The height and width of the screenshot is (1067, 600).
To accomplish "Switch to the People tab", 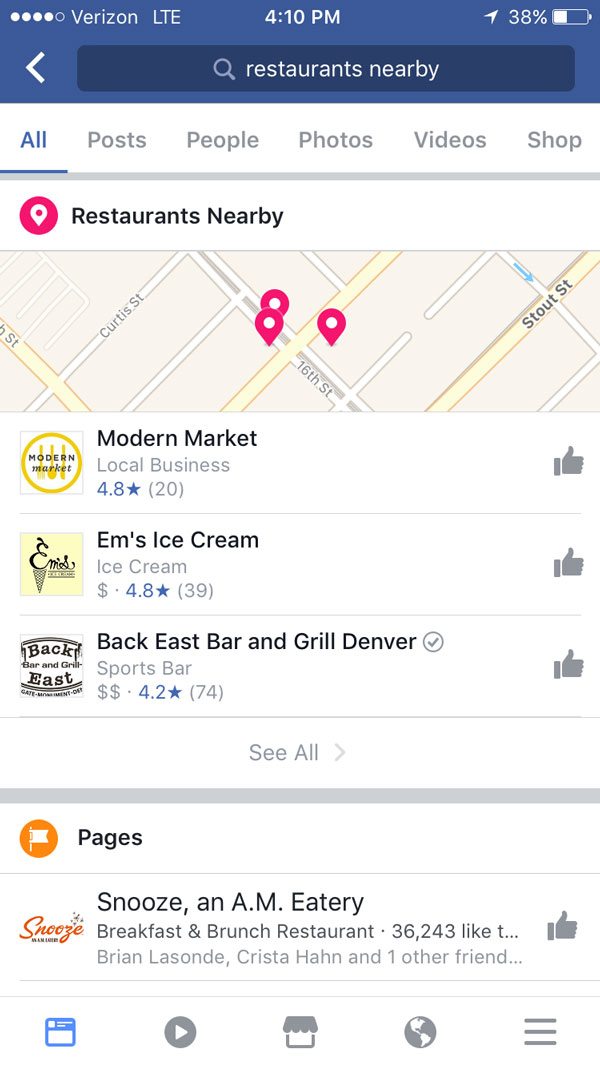I will click(222, 140).
